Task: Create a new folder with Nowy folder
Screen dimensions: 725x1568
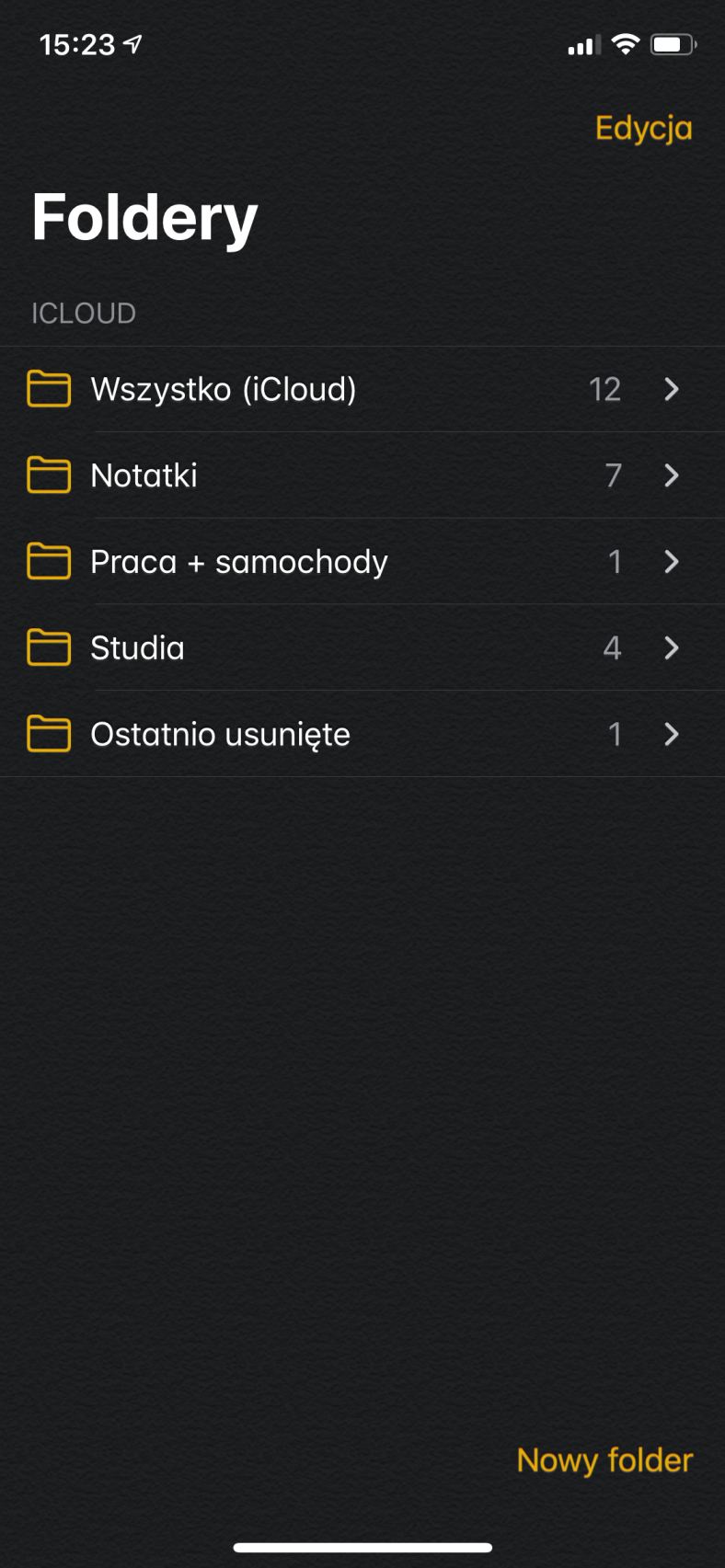Action: click(x=604, y=1460)
